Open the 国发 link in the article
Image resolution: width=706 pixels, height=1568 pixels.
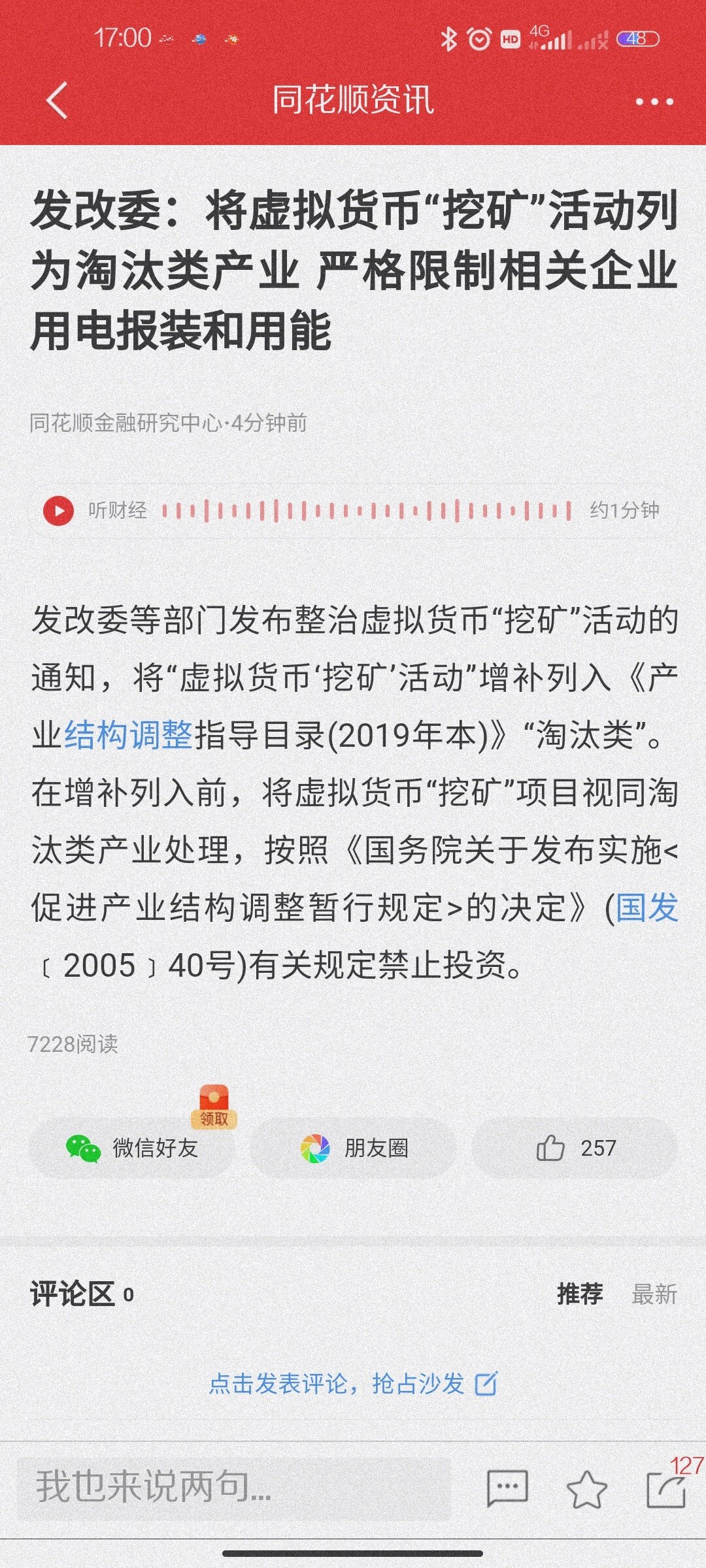pos(647,908)
